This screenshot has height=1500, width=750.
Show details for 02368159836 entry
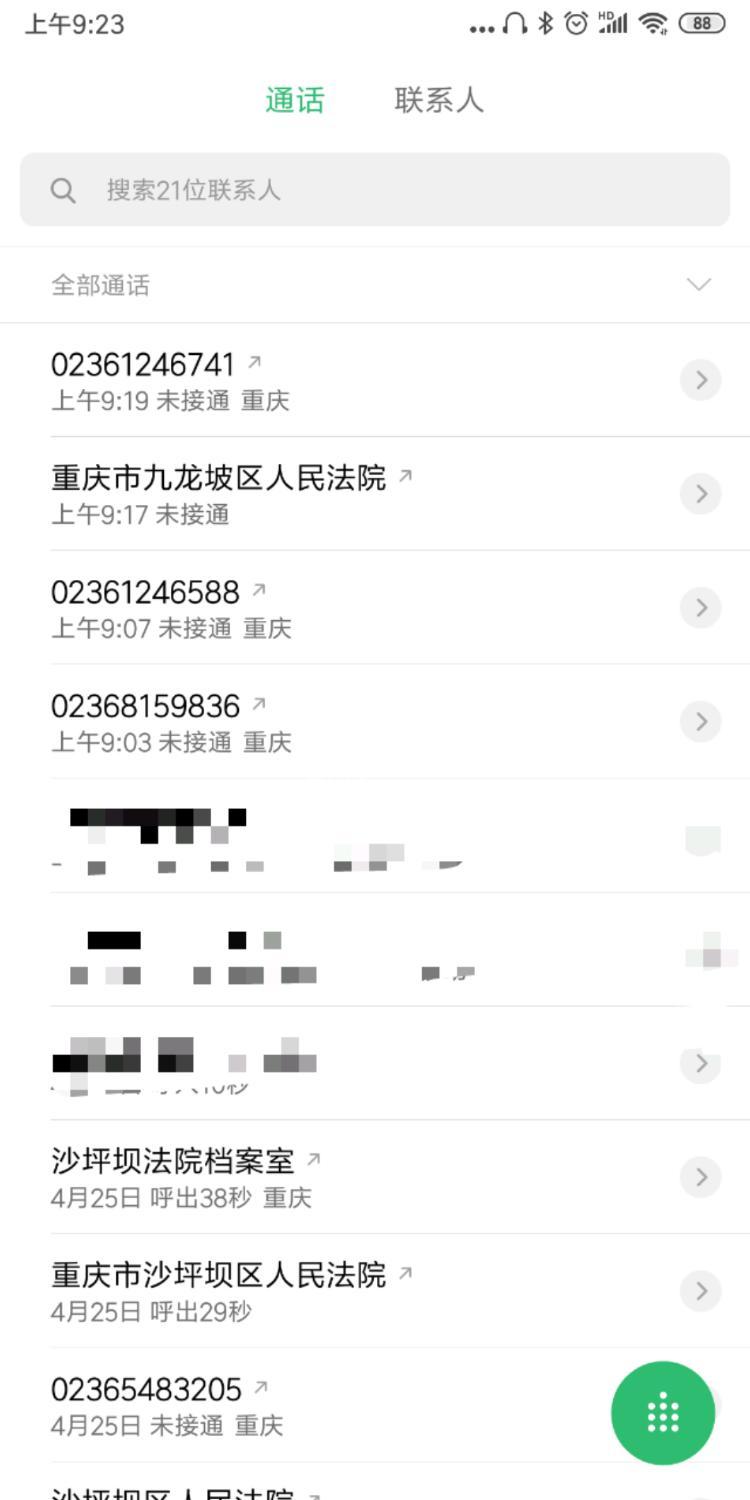point(701,722)
